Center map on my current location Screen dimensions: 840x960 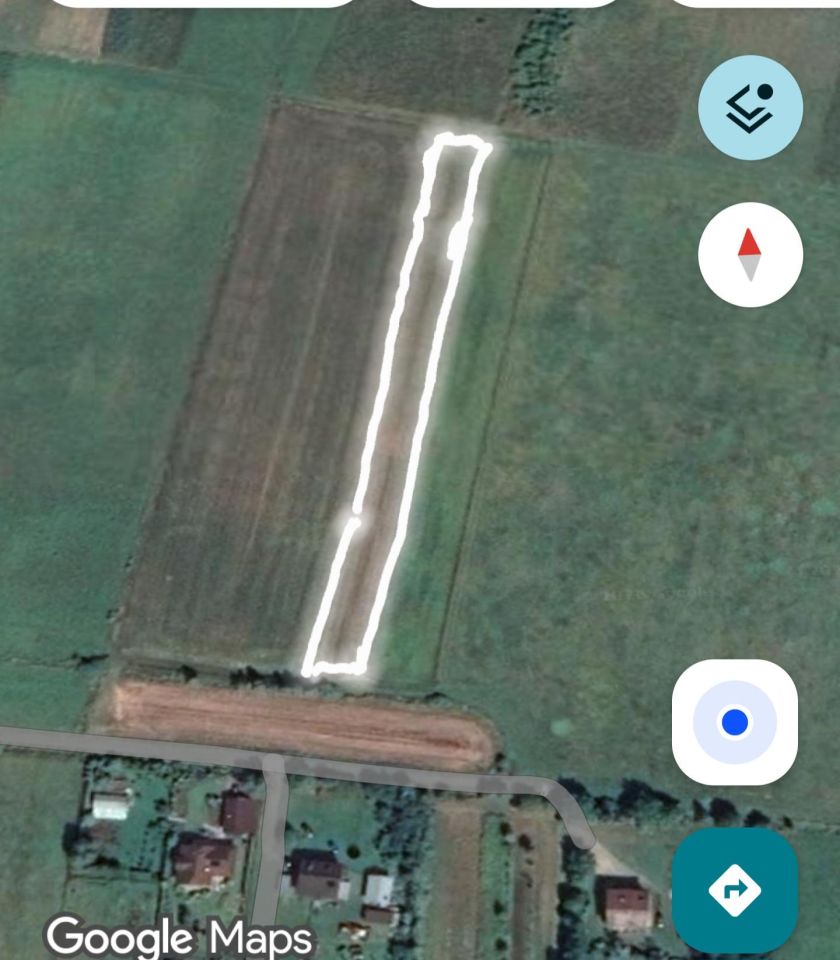click(x=735, y=722)
